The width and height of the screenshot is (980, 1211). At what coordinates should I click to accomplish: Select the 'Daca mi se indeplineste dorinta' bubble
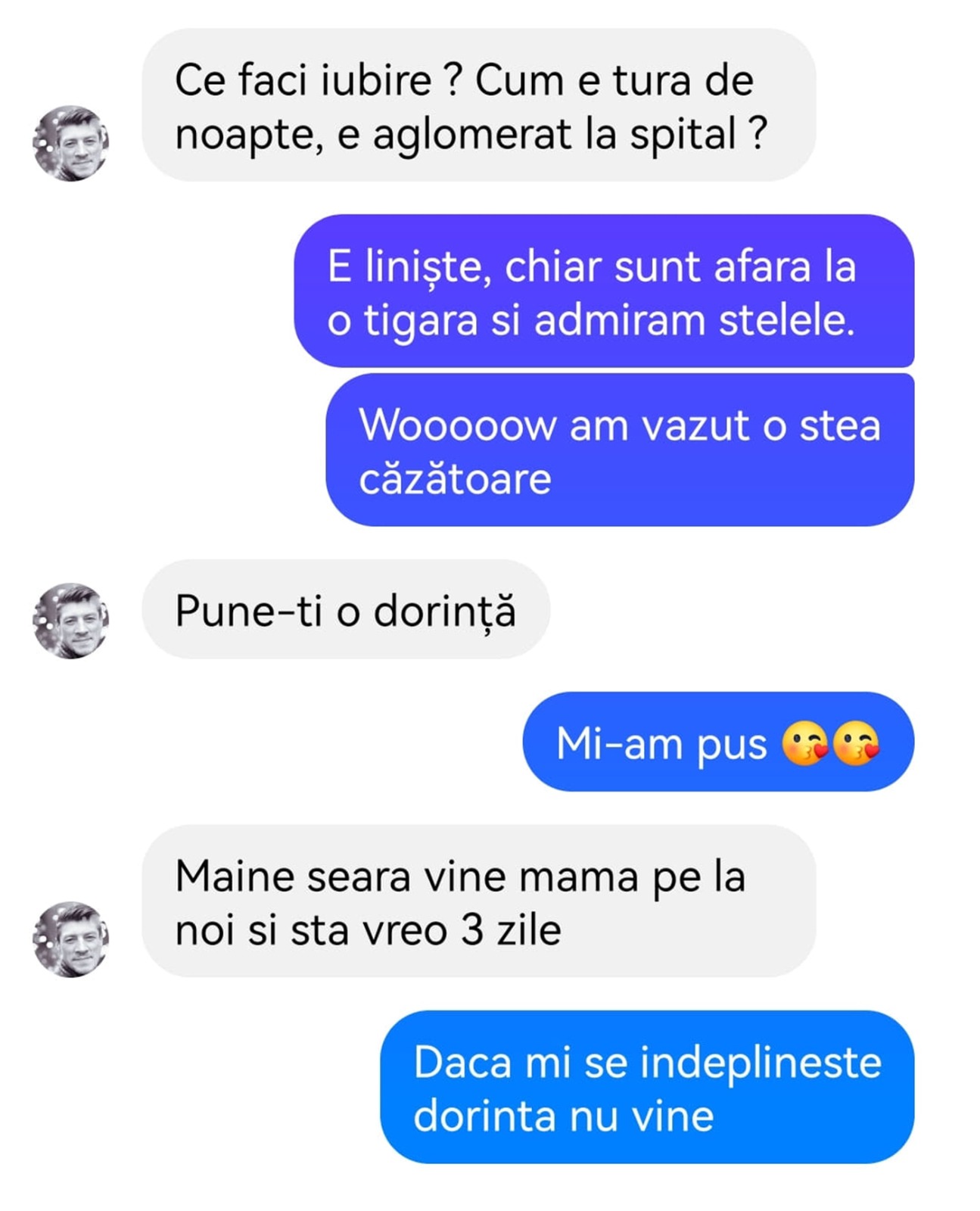651,1086
